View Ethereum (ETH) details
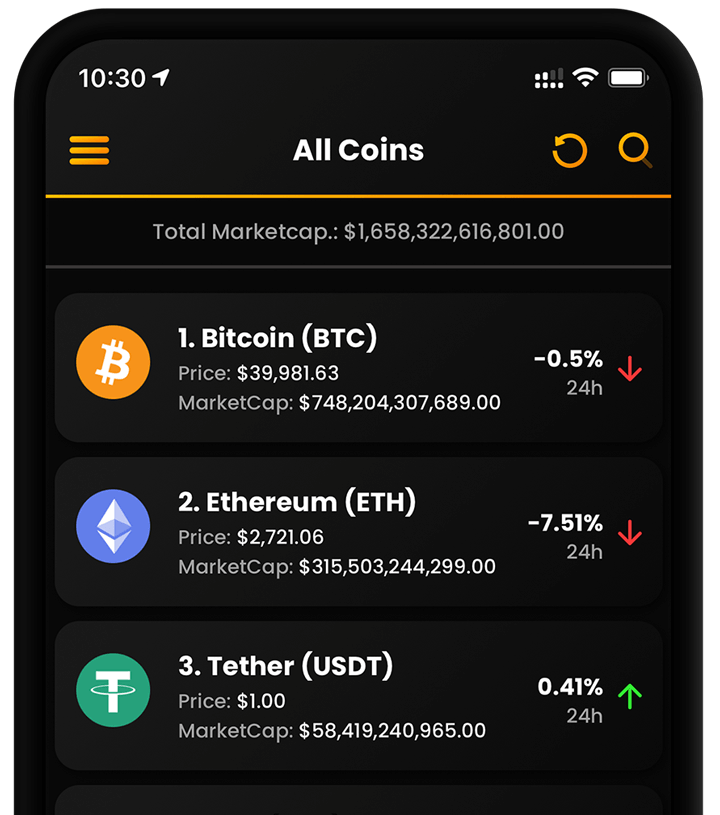Screen dimensions: 720x815 click(x=358, y=532)
